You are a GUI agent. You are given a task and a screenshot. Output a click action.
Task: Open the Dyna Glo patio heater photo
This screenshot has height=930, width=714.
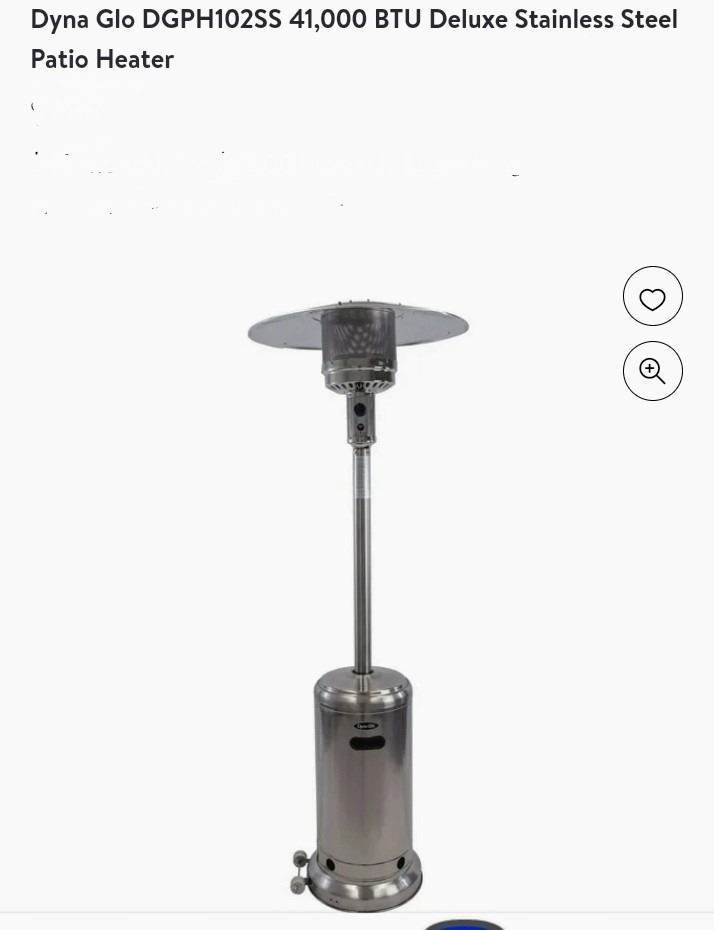pos(360,600)
